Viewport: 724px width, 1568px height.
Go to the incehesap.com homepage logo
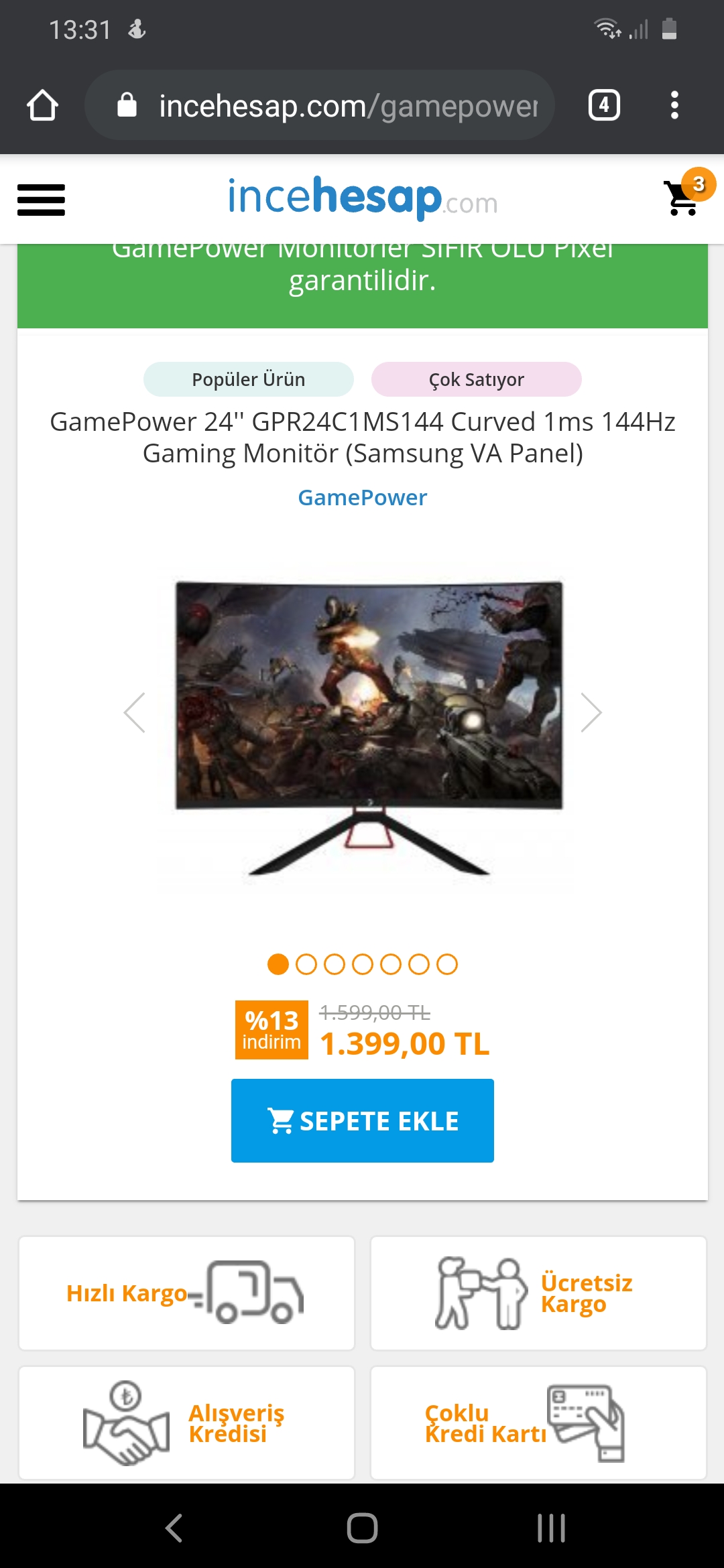click(x=362, y=198)
